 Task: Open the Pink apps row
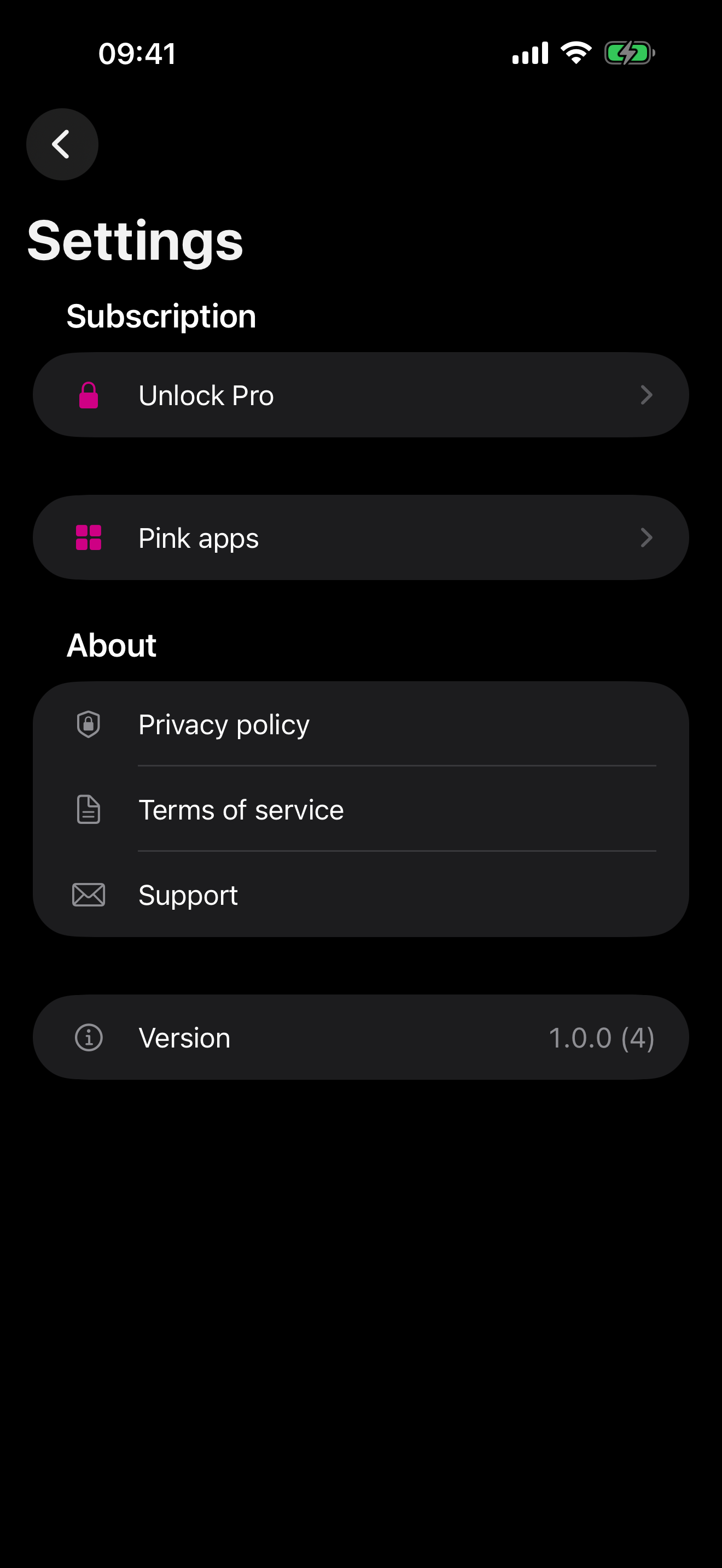pyautogui.click(x=361, y=537)
